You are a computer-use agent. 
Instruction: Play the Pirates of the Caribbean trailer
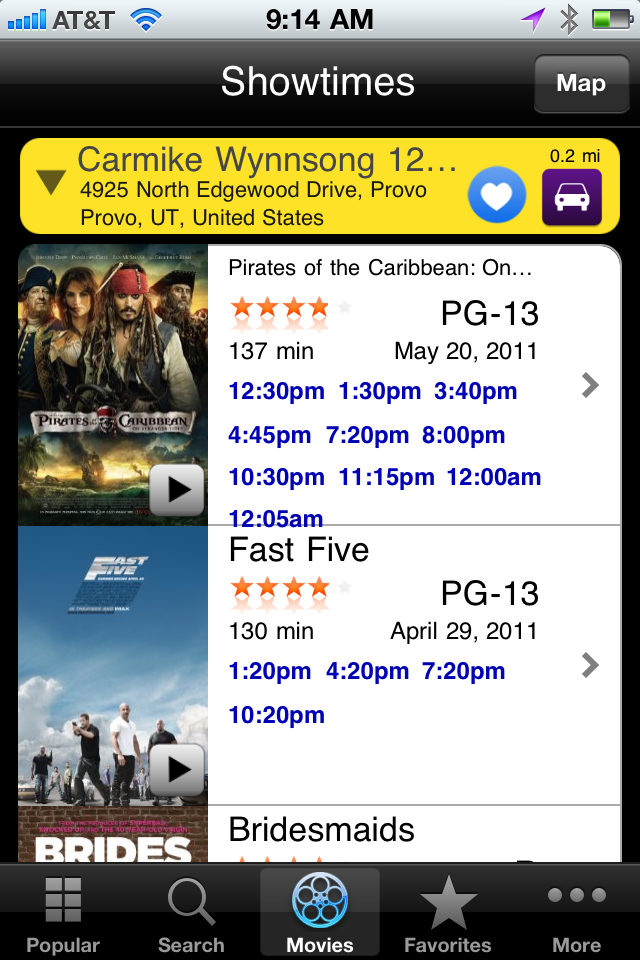(x=177, y=489)
